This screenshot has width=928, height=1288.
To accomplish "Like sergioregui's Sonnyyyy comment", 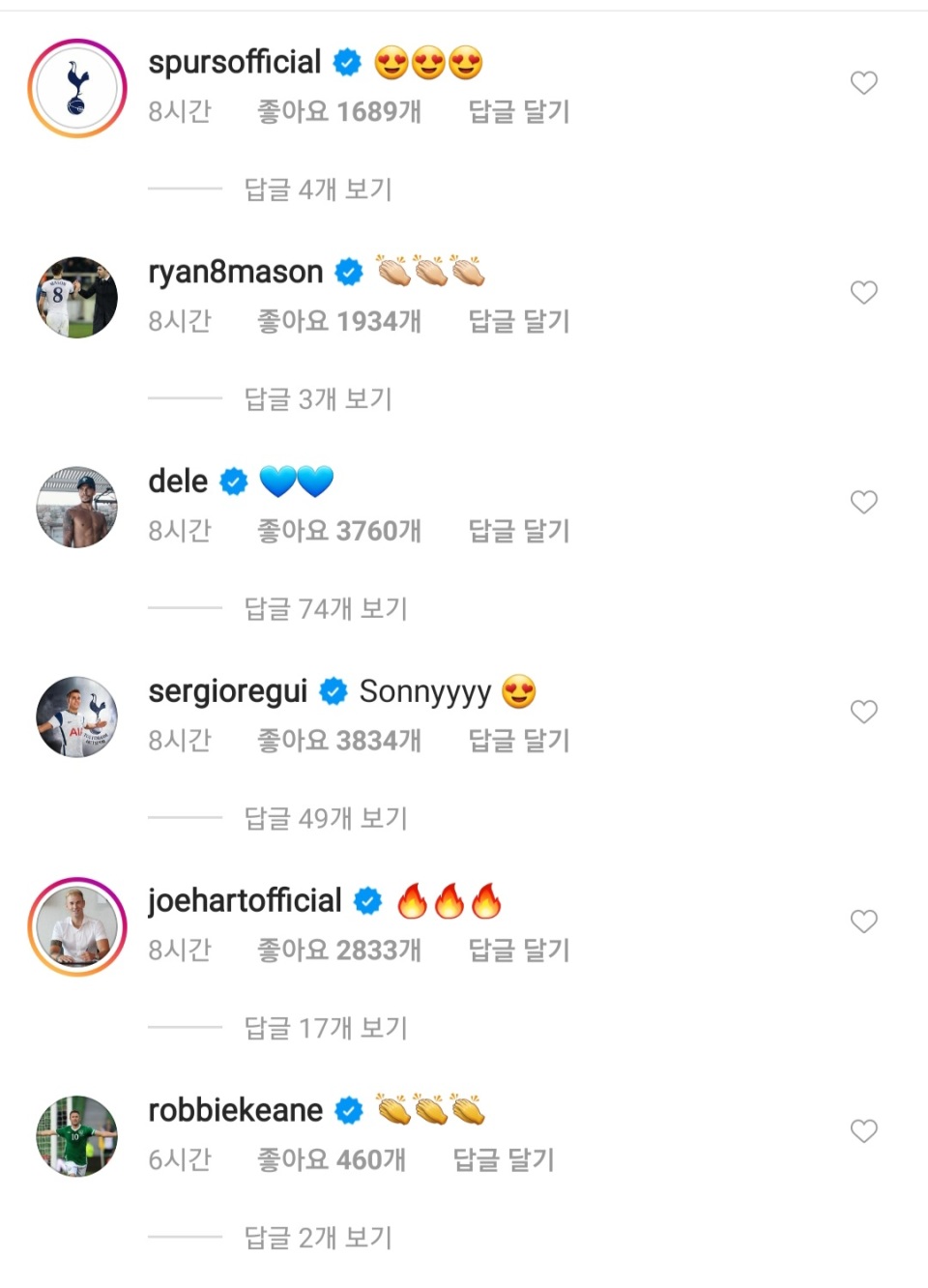I will pos(863,712).
